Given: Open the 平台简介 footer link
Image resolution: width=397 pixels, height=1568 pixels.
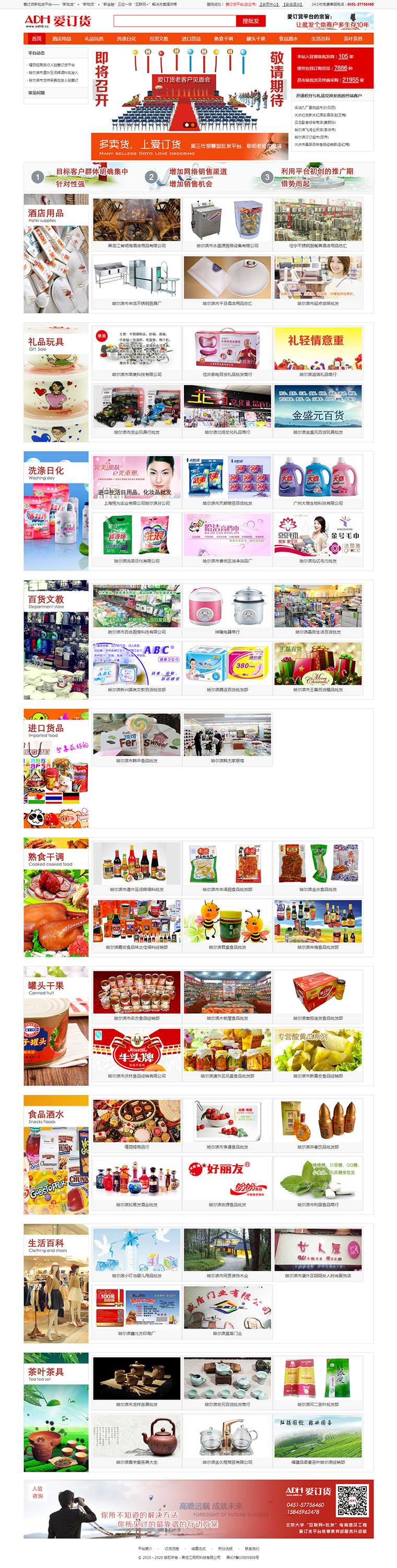Looking at the screenshot, I should point(145,1549).
